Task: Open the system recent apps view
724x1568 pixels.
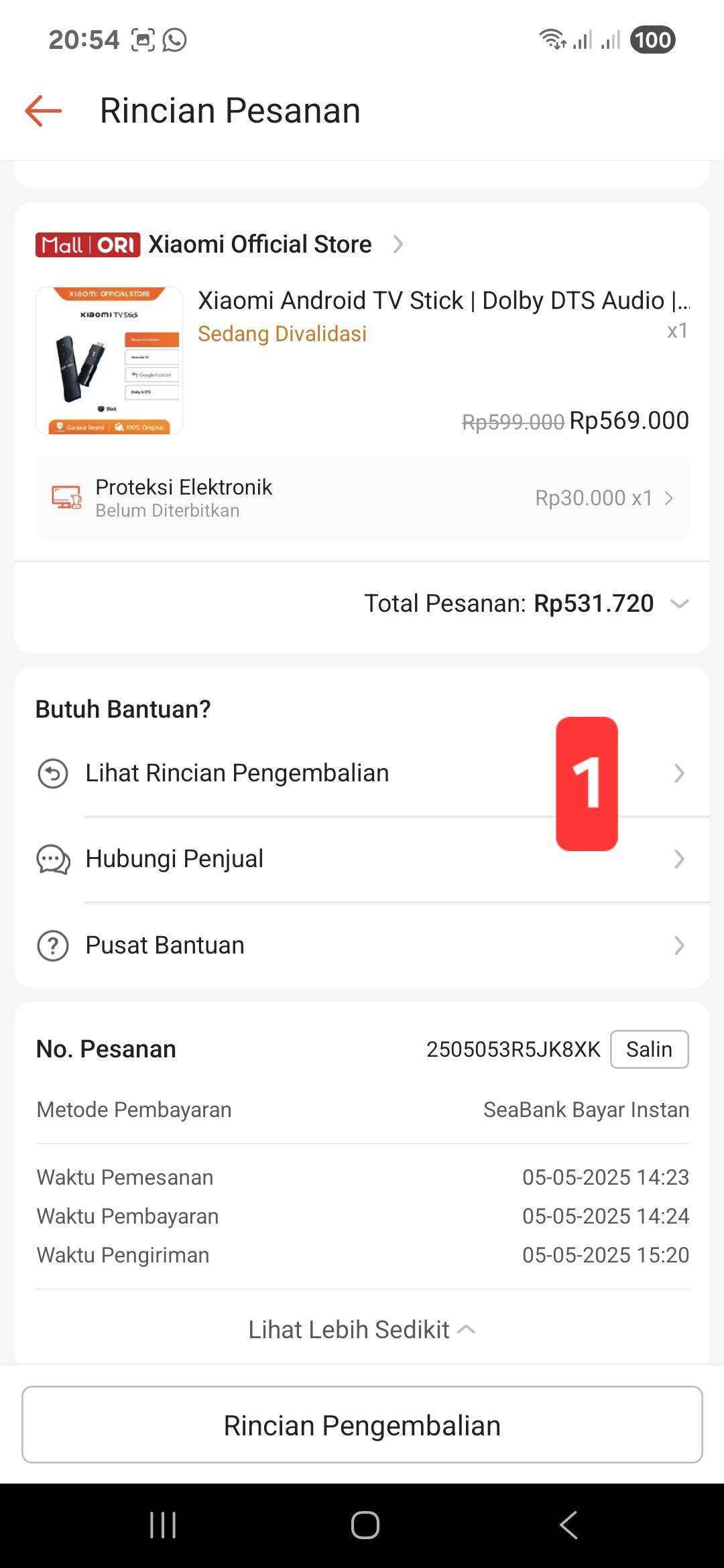Action: 163,1525
